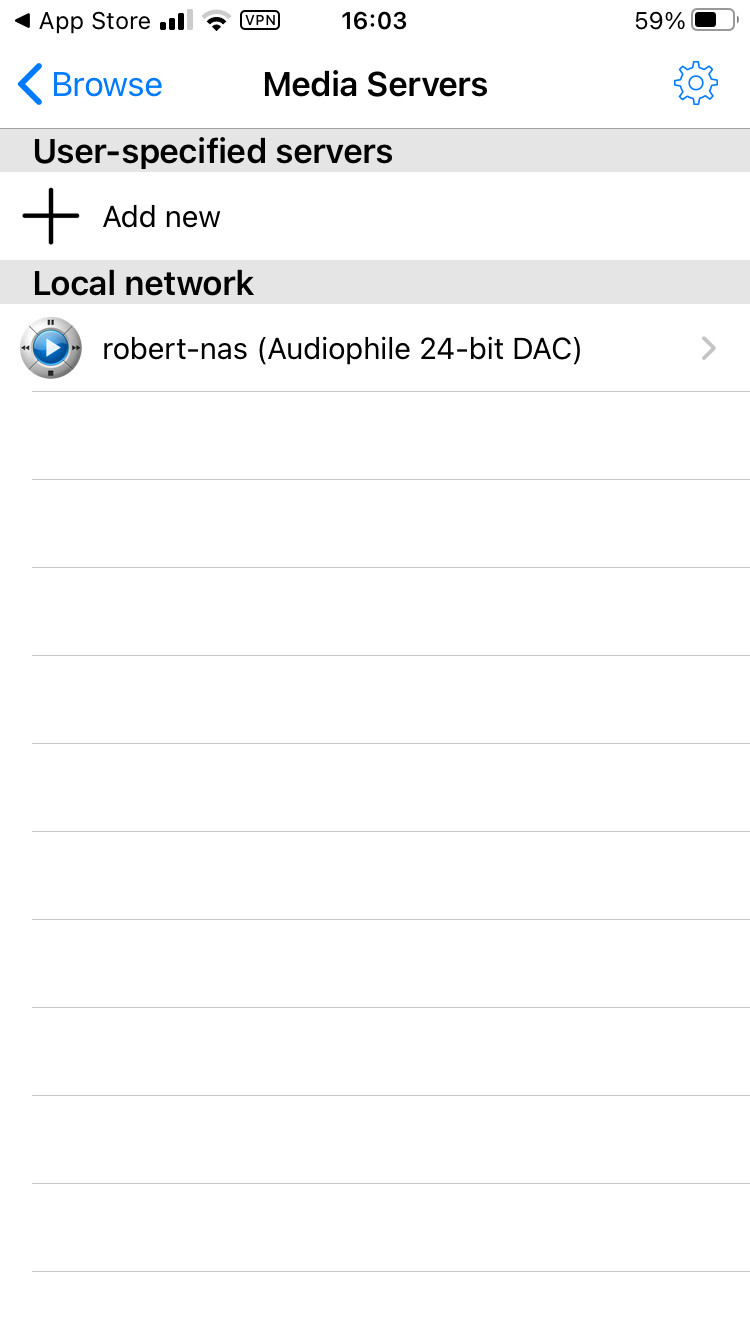The width and height of the screenshot is (750, 1334).
Task: Add new user-specified server
Action: [160, 217]
